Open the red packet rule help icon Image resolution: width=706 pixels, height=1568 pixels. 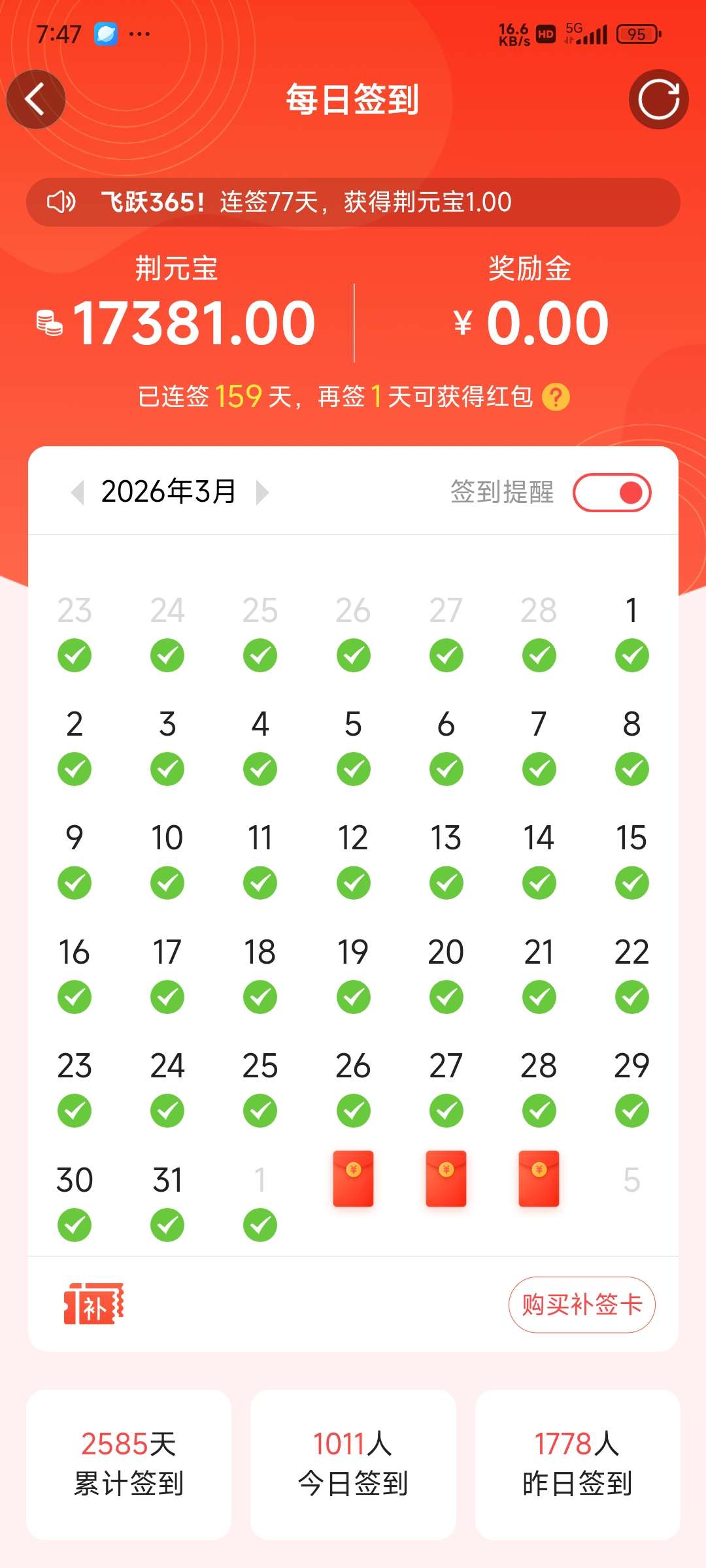coord(556,397)
